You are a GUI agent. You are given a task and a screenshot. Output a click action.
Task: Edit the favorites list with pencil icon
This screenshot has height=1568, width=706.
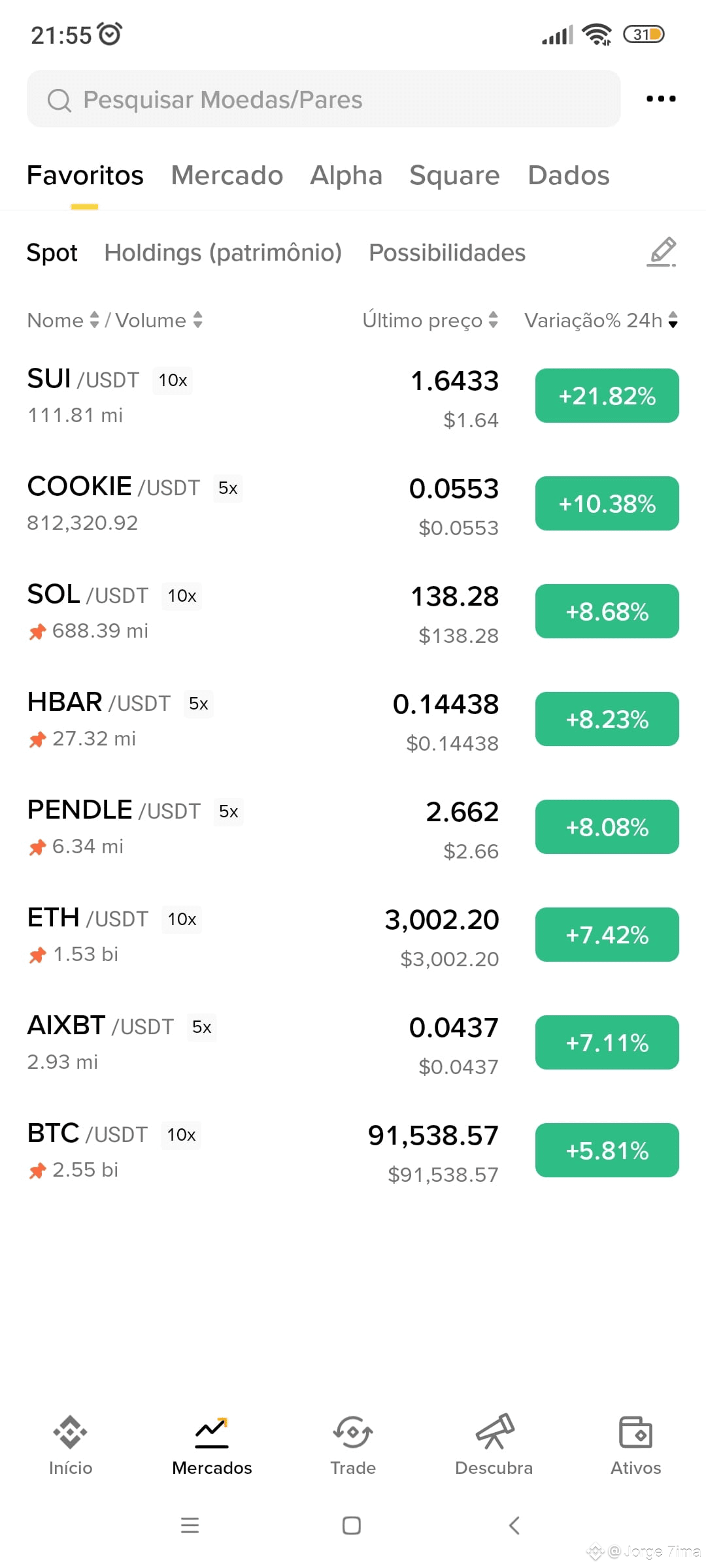(x=662, y=252)
